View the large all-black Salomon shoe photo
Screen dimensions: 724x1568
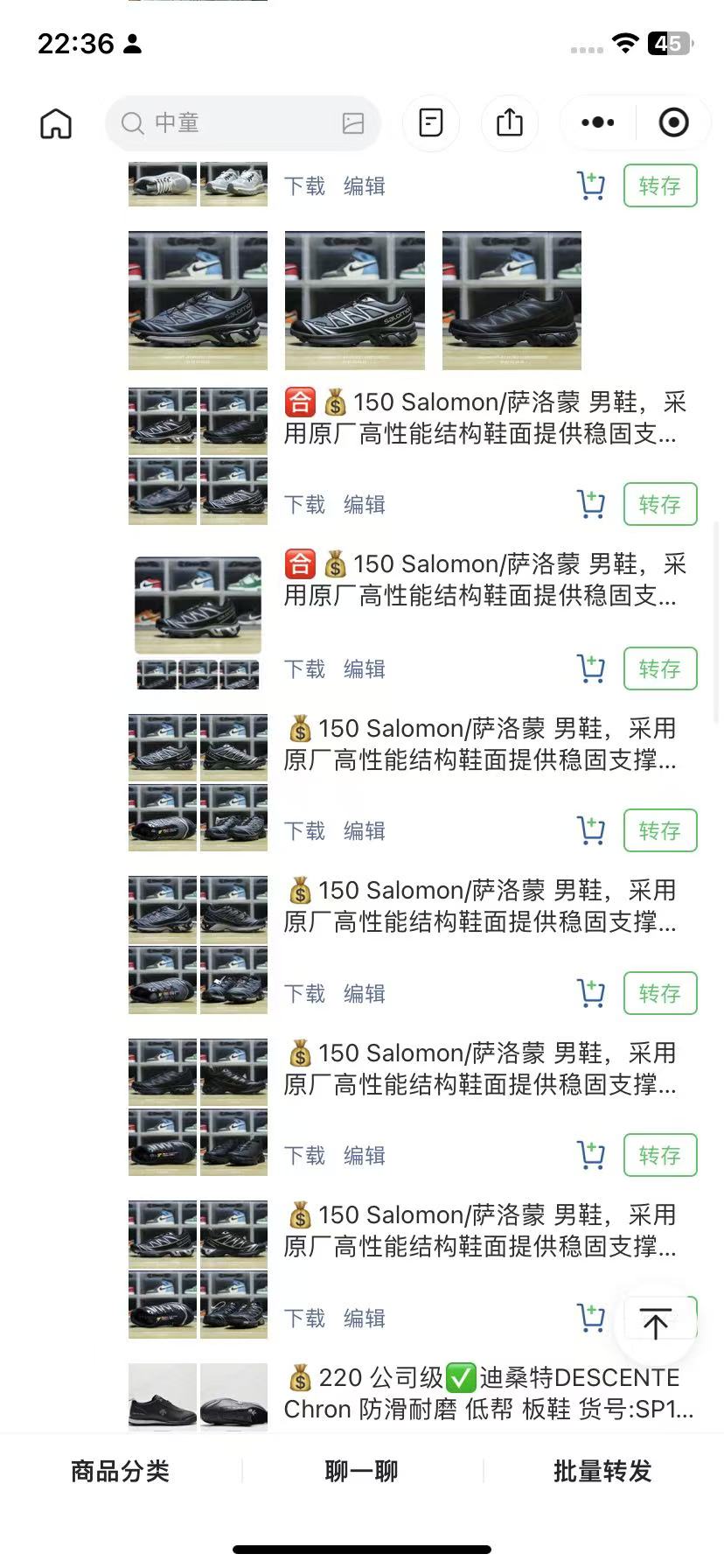click(x=512, y=300)
